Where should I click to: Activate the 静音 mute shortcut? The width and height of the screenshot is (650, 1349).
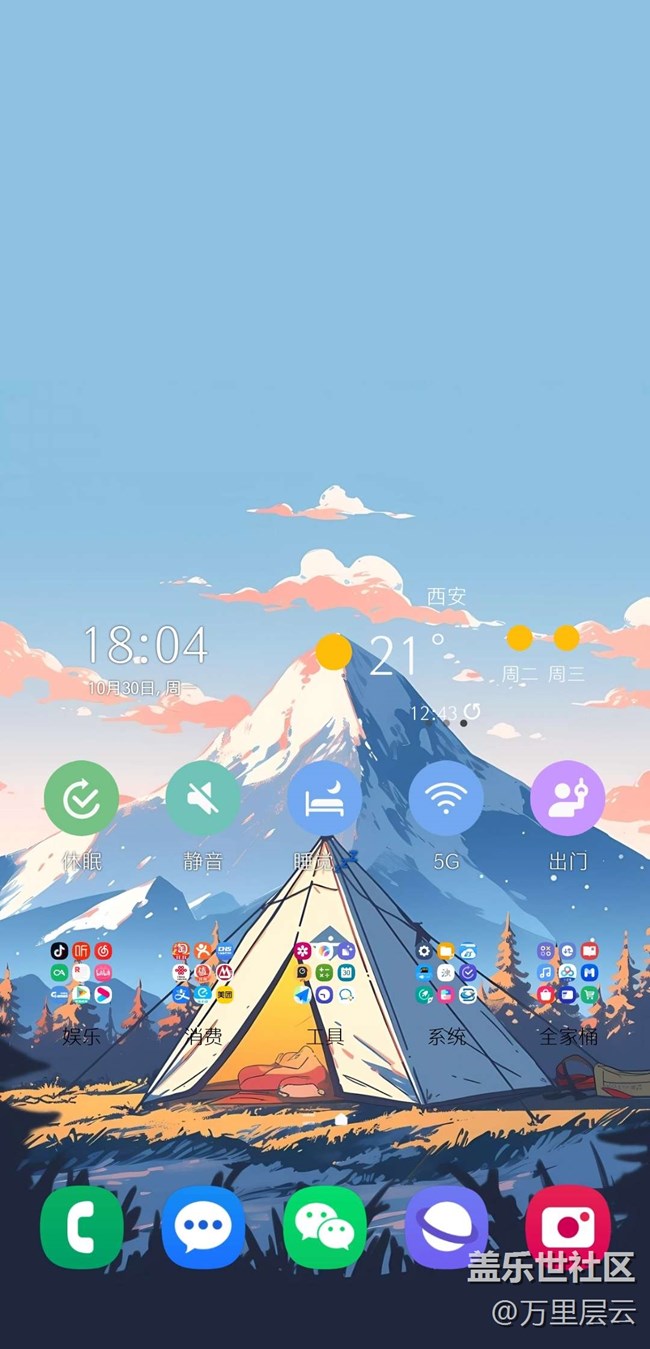pyautogui.click(x=203, y=798)
